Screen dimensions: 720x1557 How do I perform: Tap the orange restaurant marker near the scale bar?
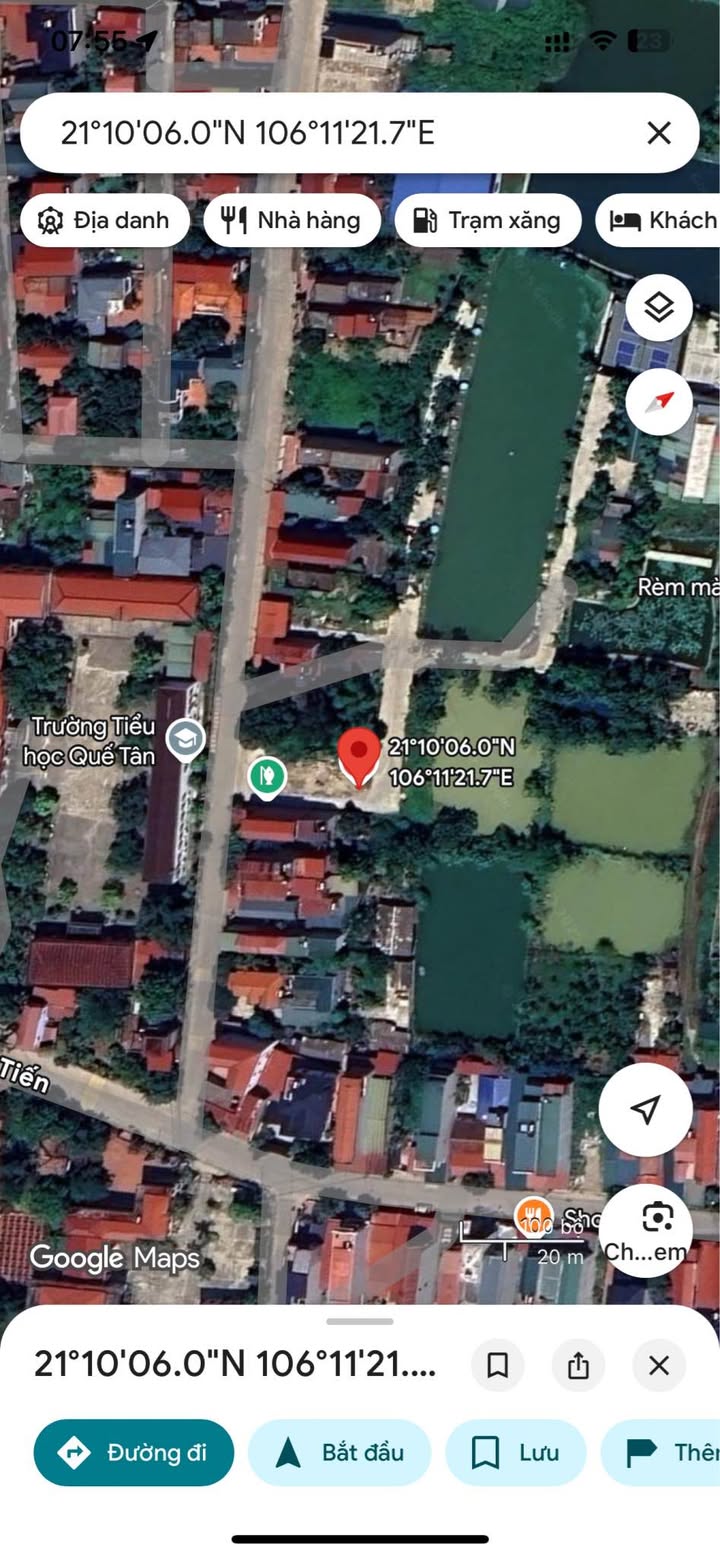tap(533, 1216)
